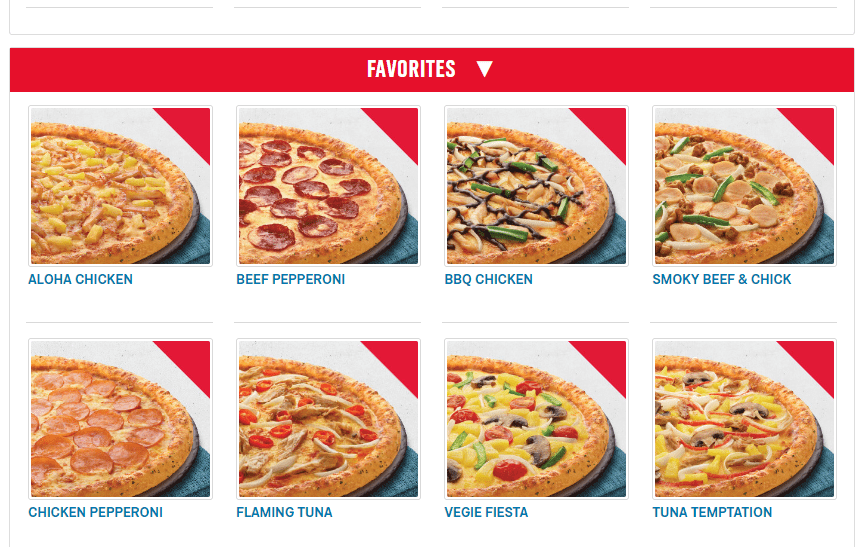Open the Chicken Pepperoni pizza tile
The height and width of the screenshot is (547, 865).
coord(120,419)
